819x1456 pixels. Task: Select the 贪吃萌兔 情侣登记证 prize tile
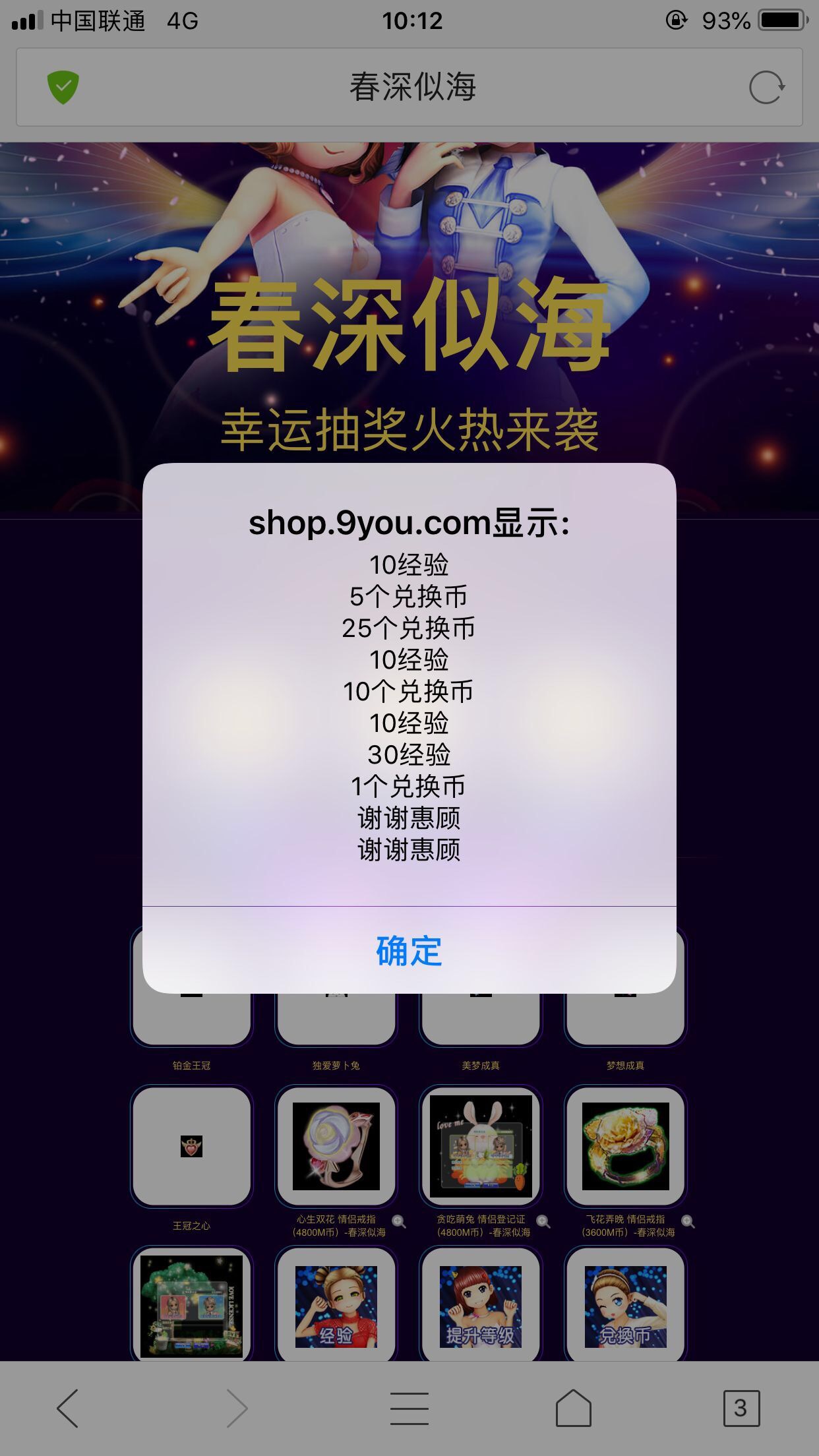tap(481, 1146)
